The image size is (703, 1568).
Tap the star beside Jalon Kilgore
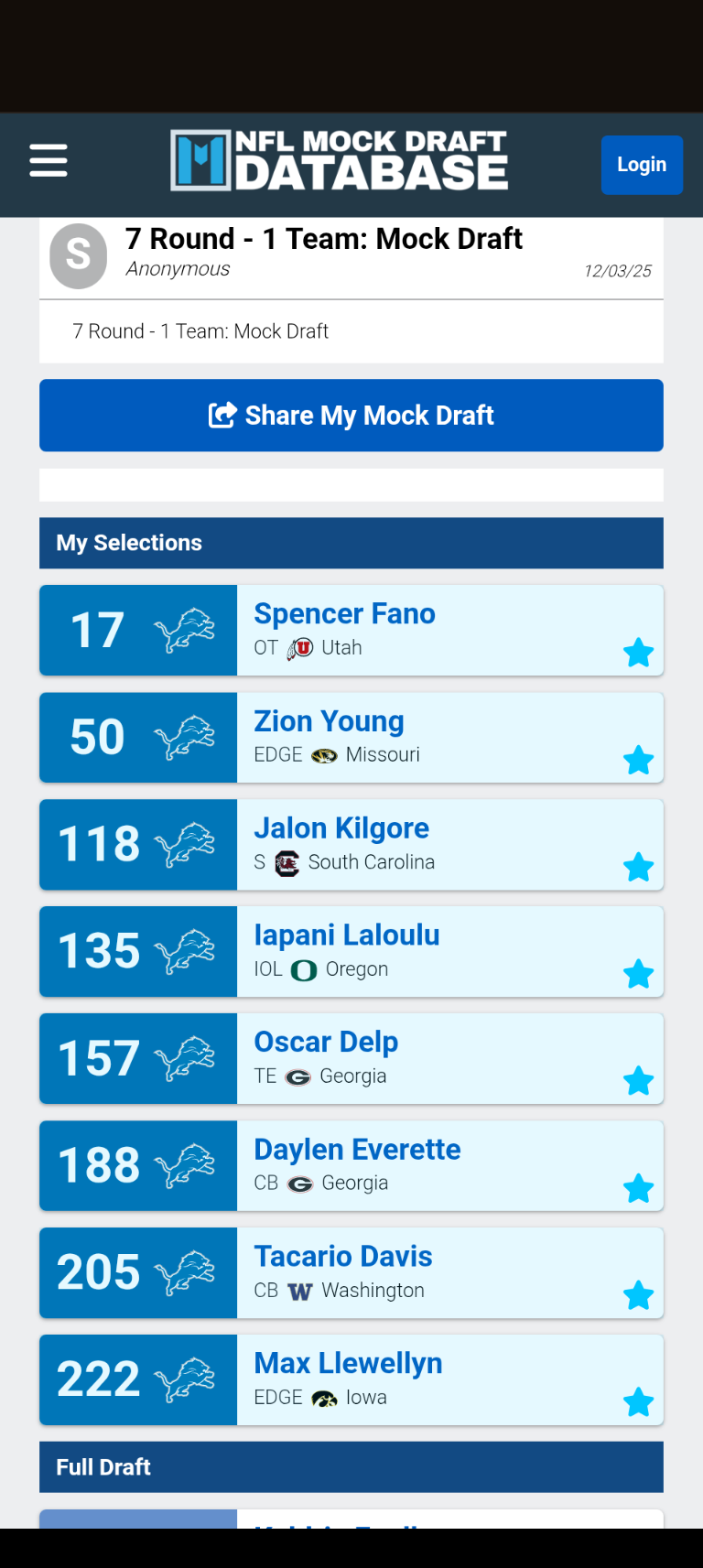[638, 867]
